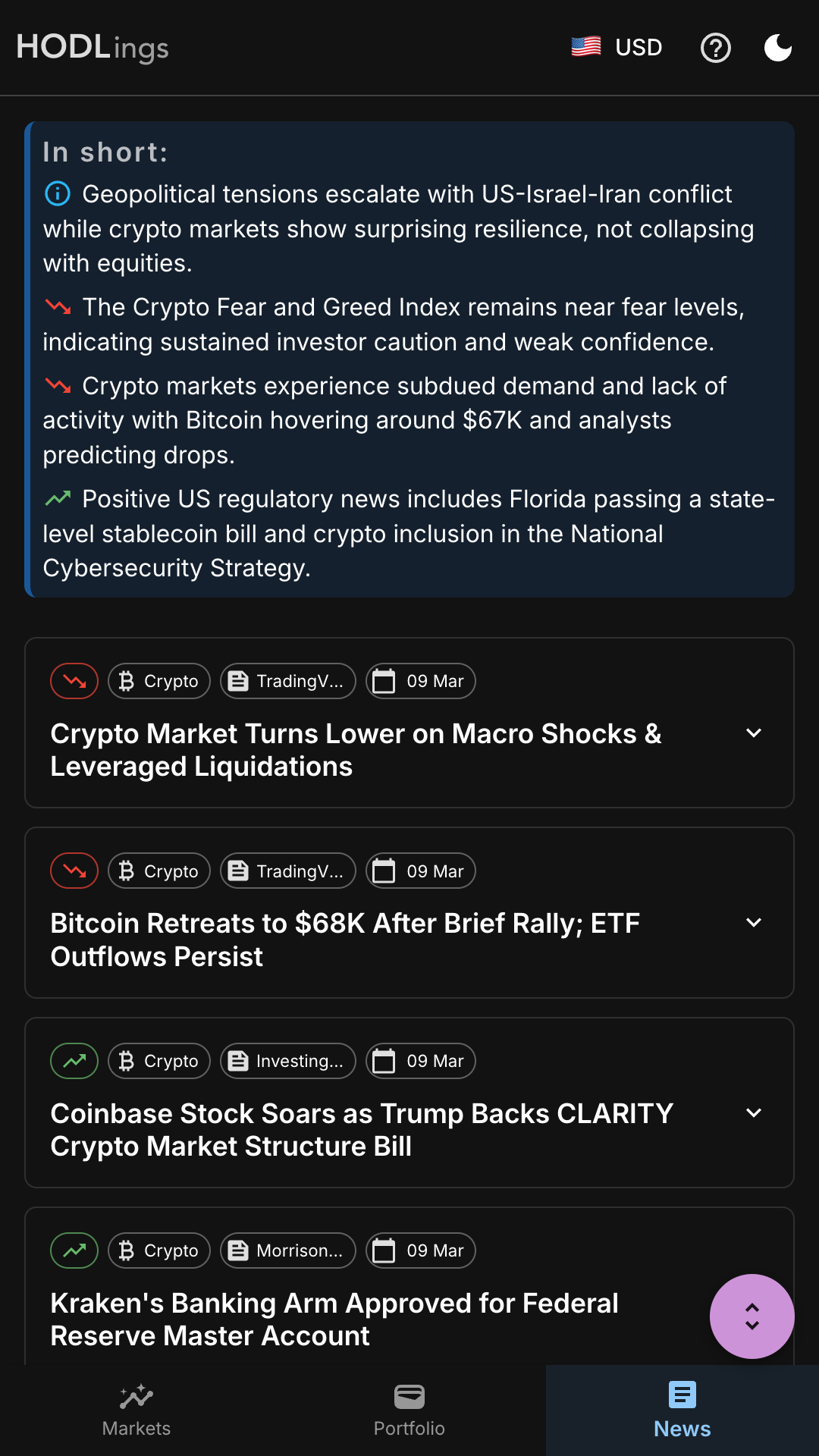The image size is (819, 1456).
Task: Toggle dark mode using the moon icon
Action: [778, 48]
